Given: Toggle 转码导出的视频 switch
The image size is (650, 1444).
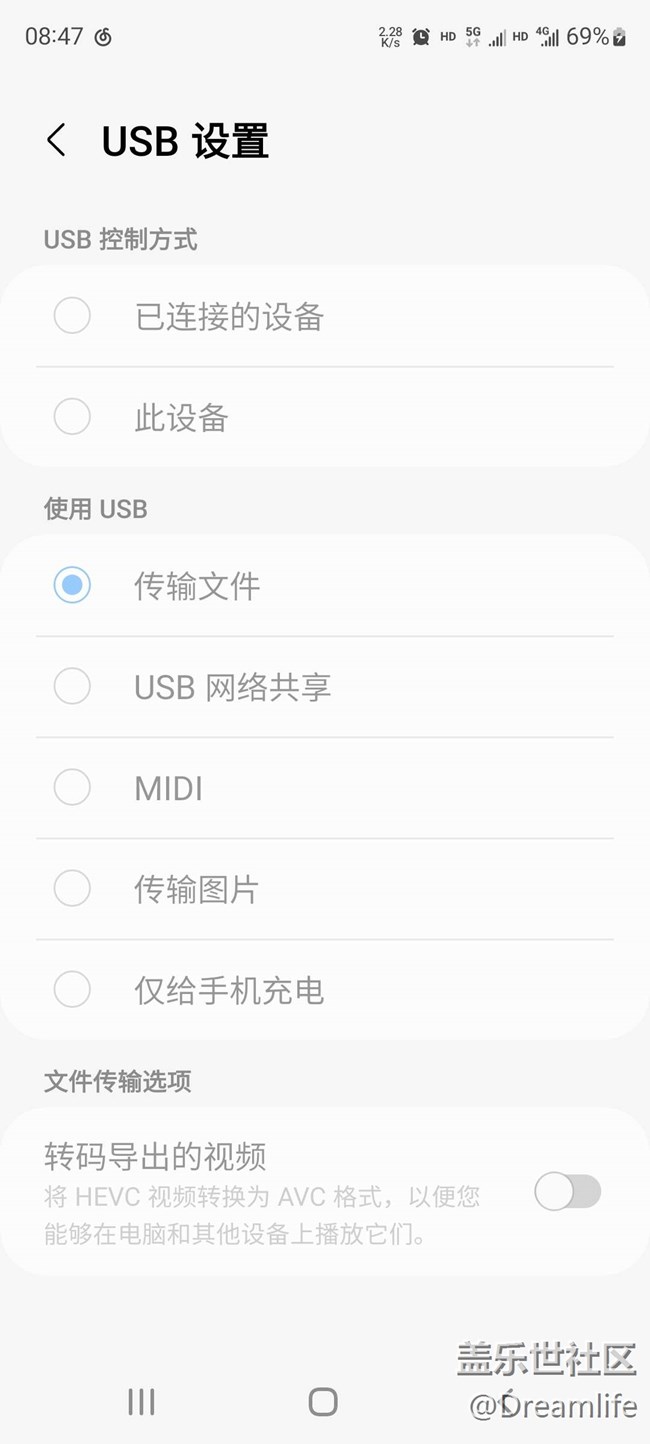Looking at the screenshot, I should (x=567, y=1191).
